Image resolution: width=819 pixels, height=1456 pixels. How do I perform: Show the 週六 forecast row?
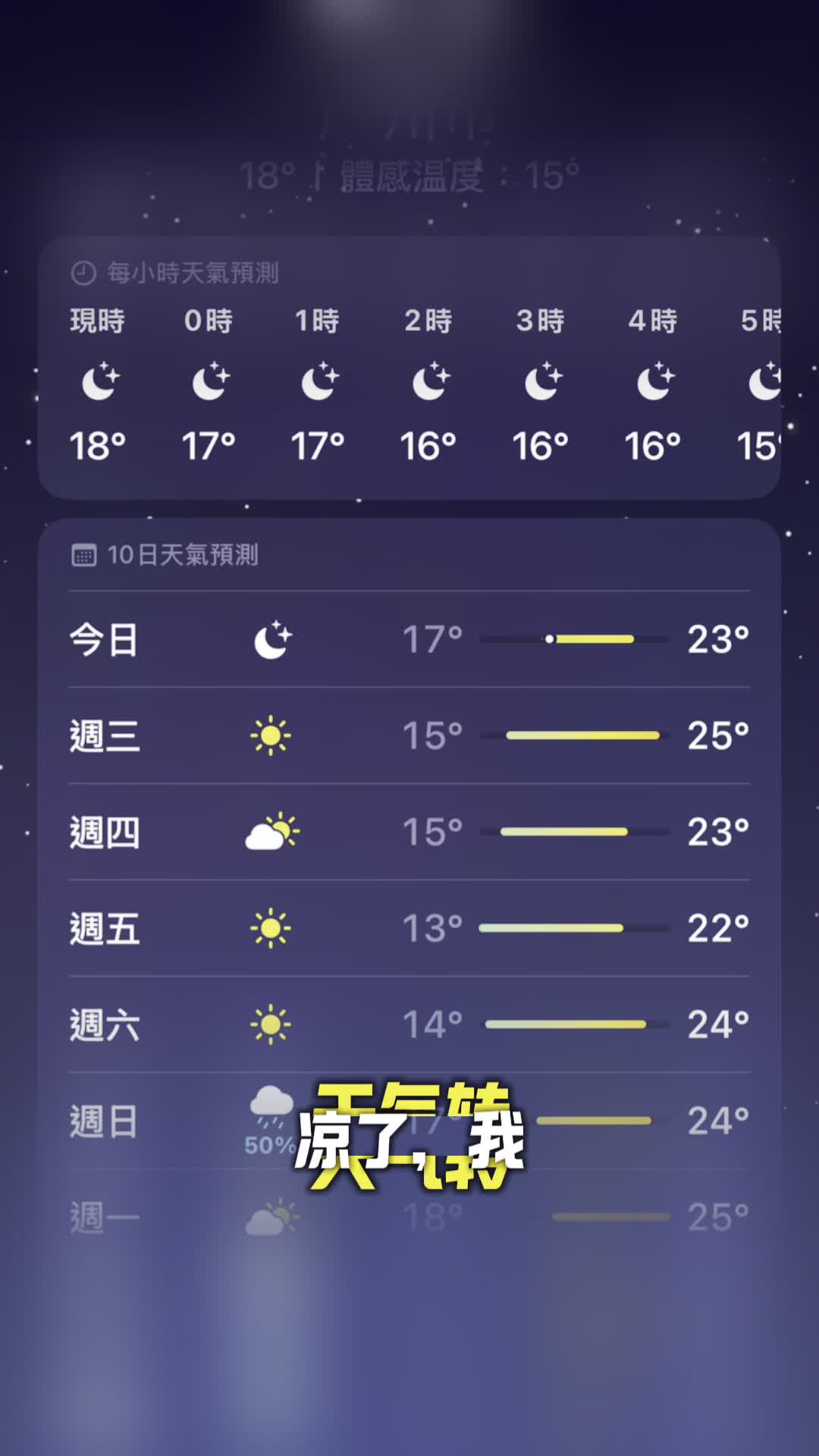pyautogui.click(x=409, y=1025)
